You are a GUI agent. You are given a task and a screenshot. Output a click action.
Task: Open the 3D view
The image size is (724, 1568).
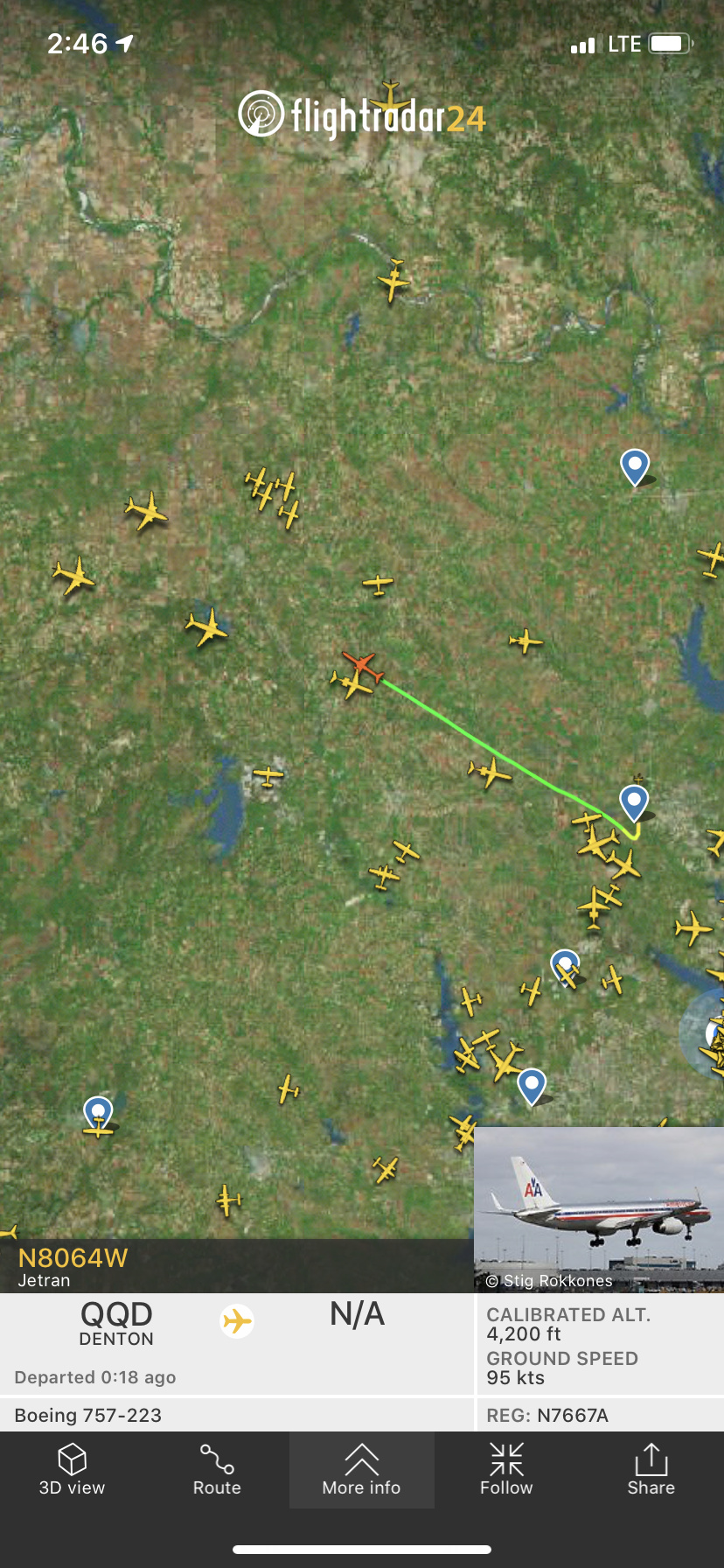[x=72, y=1469]
